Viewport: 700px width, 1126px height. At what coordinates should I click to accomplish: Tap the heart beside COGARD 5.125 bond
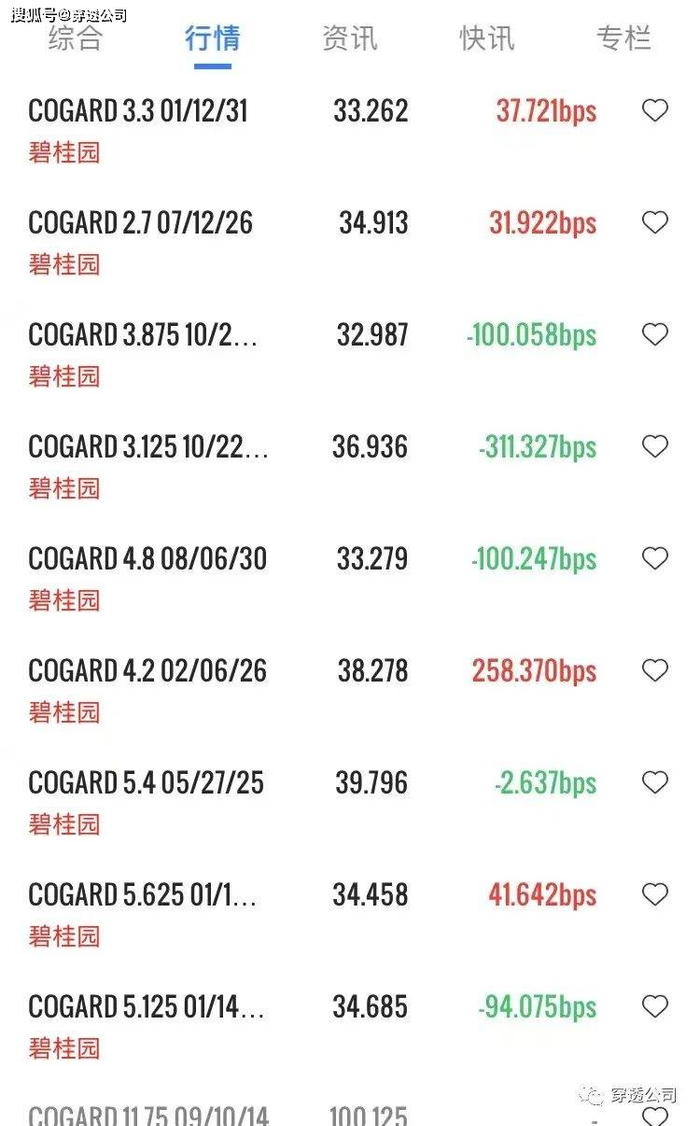click(655, 1007)
